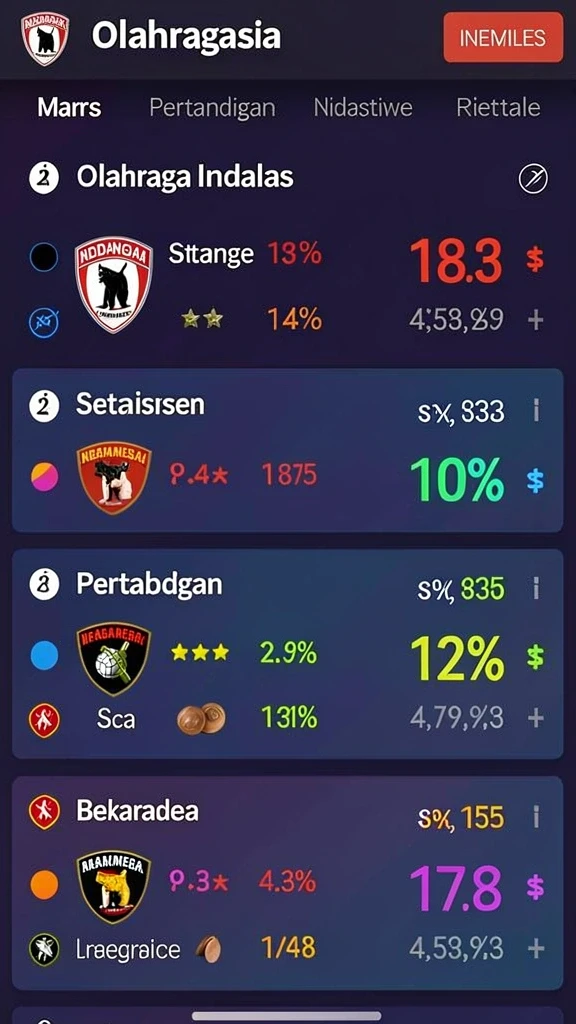Open more options on the Pertabdgan card
This screenshot has height=1024, width=576.
pyautogui.click(x=536, y=589)
